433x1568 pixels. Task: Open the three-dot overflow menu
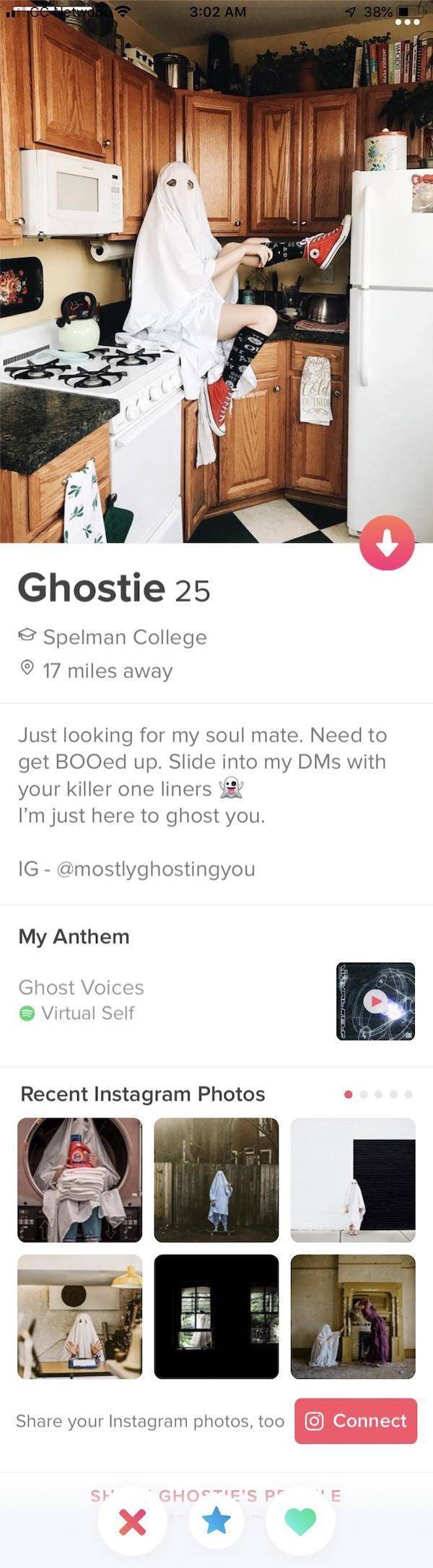[x=412, y=22]
